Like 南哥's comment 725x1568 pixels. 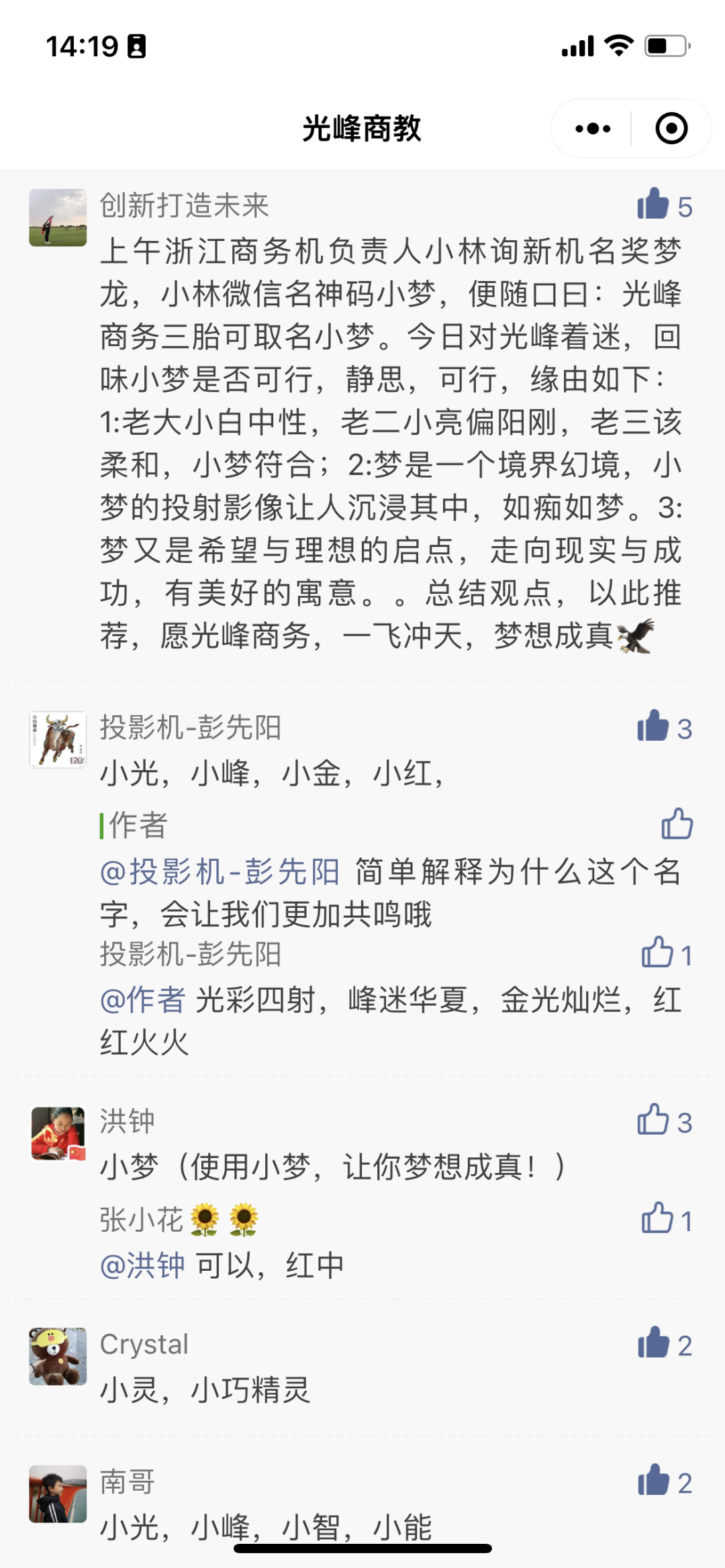(x=654, y=1481)
